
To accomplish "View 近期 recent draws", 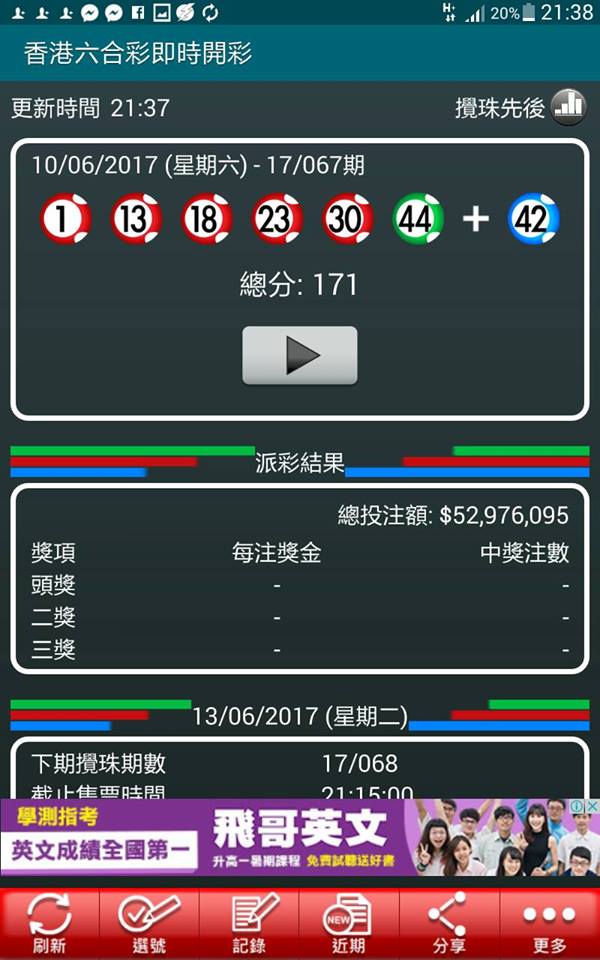I will tap(349, 922).
